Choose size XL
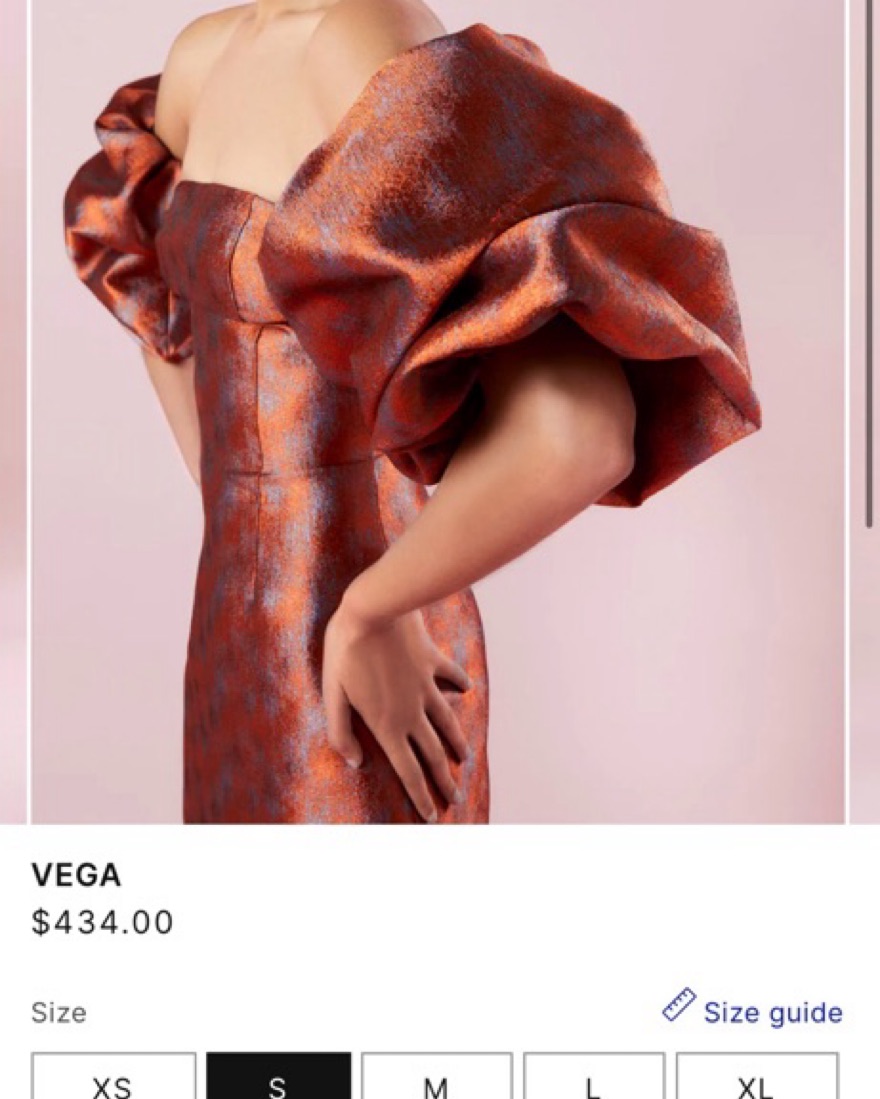This screenshot has height=1099, width=880. (756, 1080)
